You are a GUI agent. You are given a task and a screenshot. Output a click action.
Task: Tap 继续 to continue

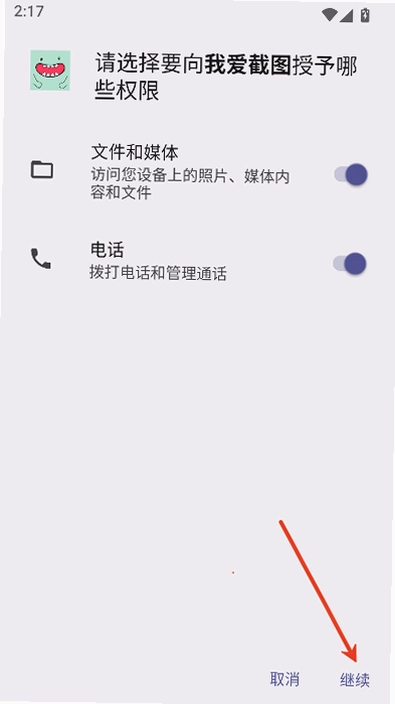click(x=355, y=680)
